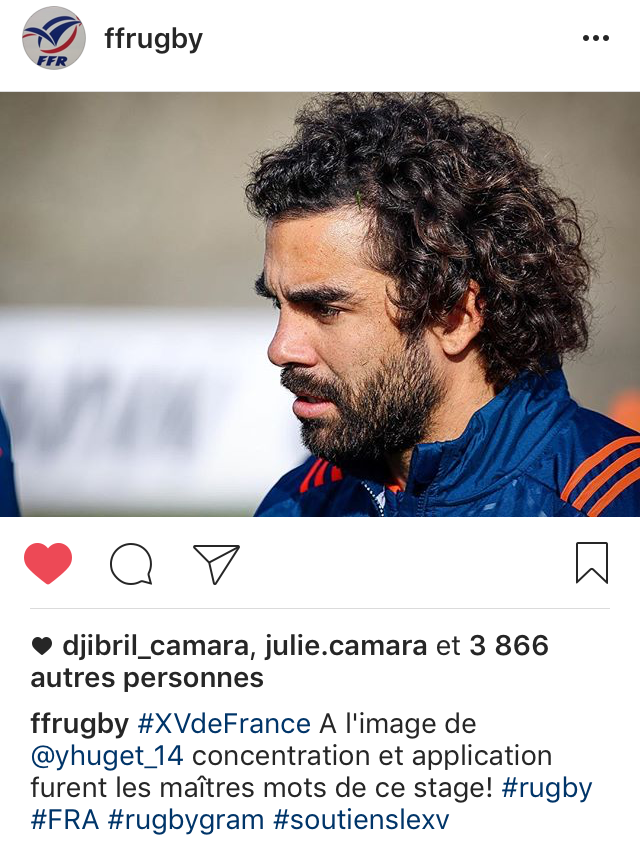Image resolution: width=640 pixels, height=845 pixels.
Task: Open ffrugby username in post header
Action: [153, 39]
